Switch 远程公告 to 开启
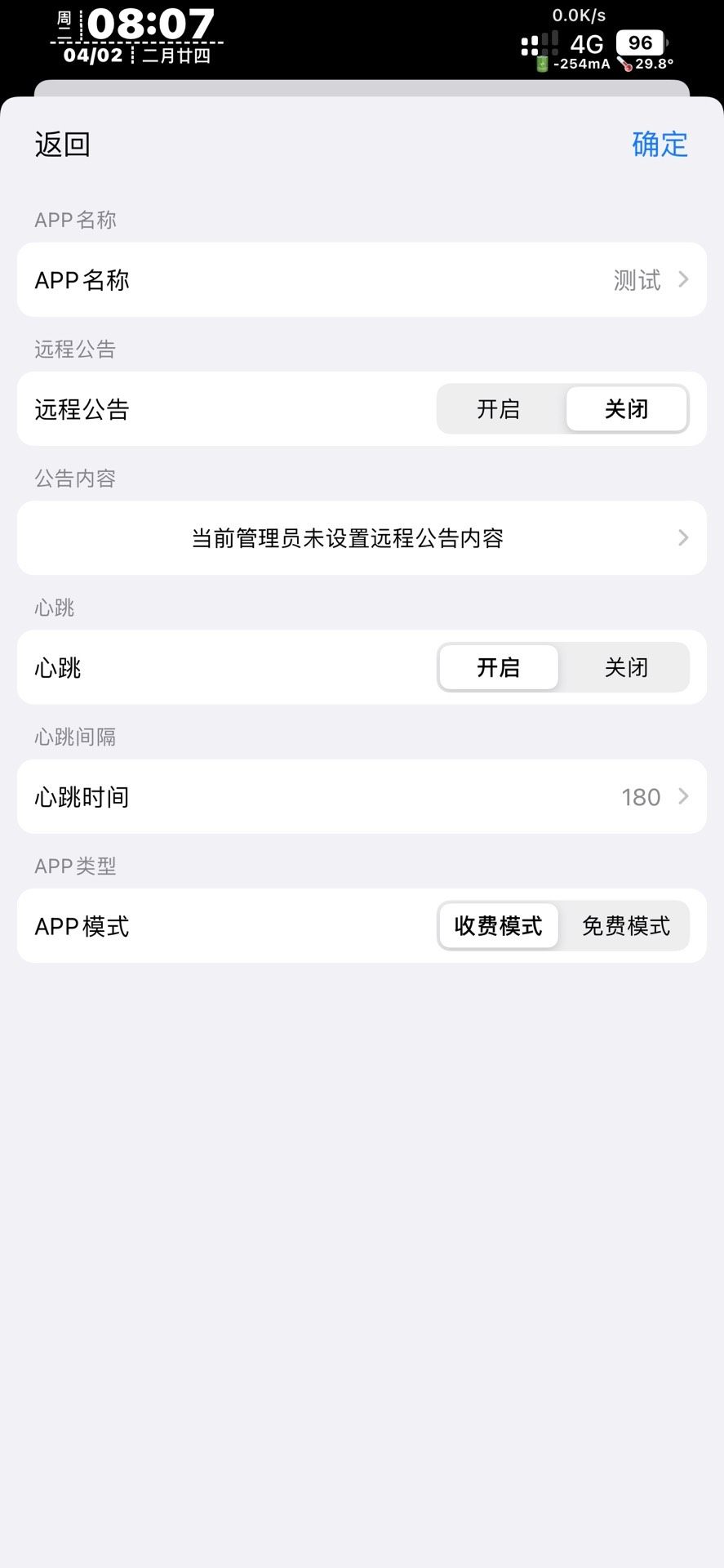This screenshot has width=724, height=1568. (499, 409)
